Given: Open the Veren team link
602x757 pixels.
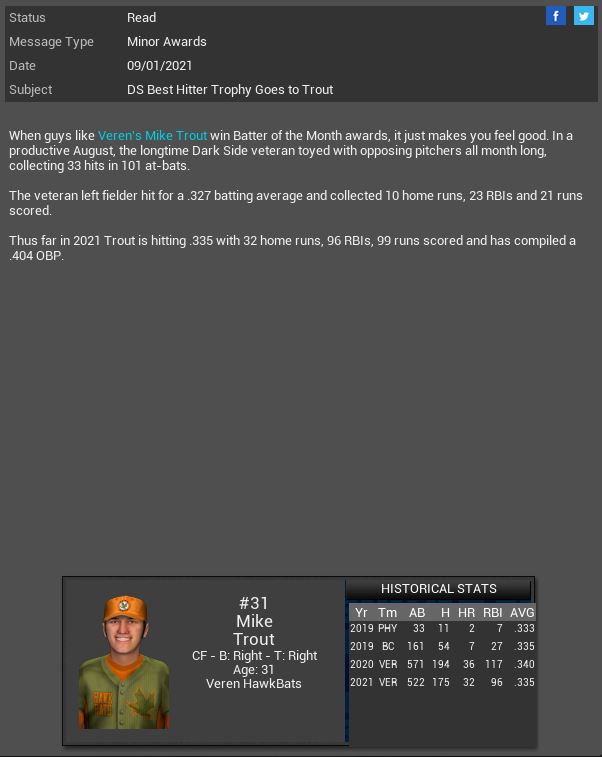Looking at the screenshot, I should [119, 135].
